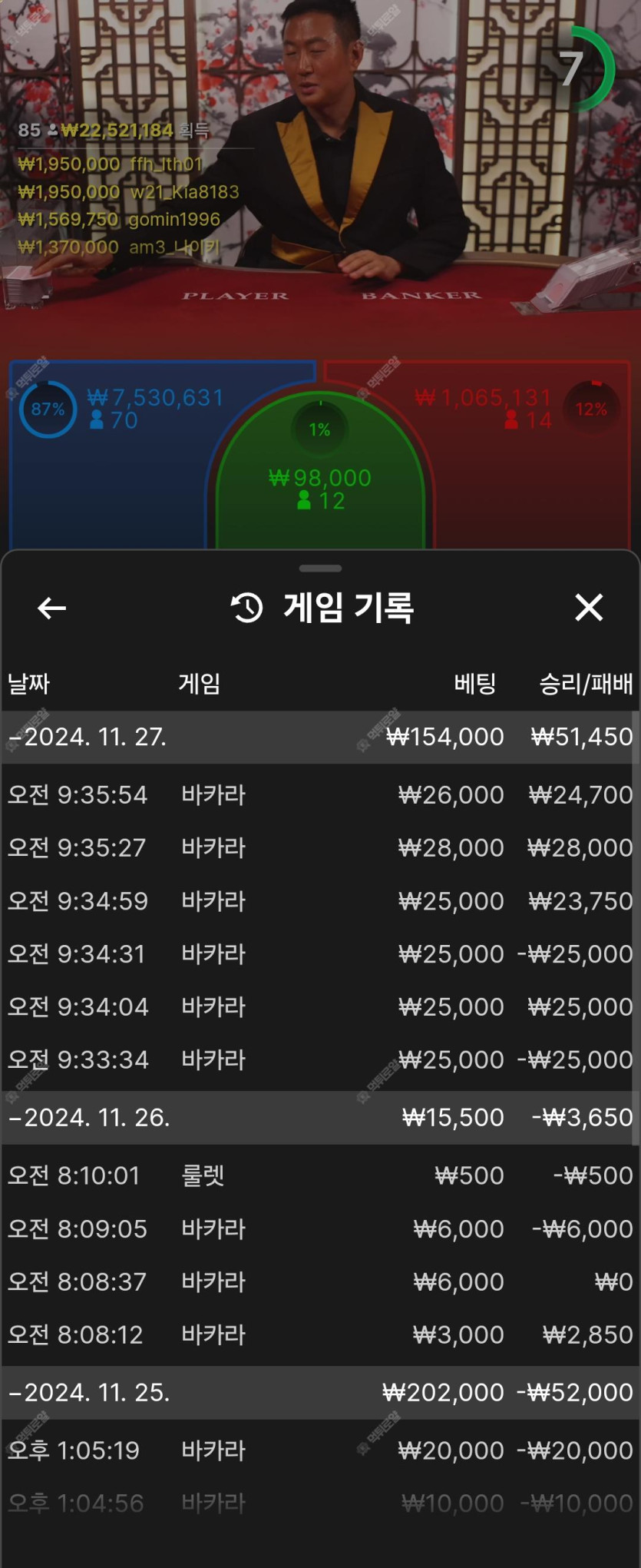View details of the 오전 9:34:59 round
Image resolution: width=641 pixels, height=1568 pixels.
(x=319, y=900)
